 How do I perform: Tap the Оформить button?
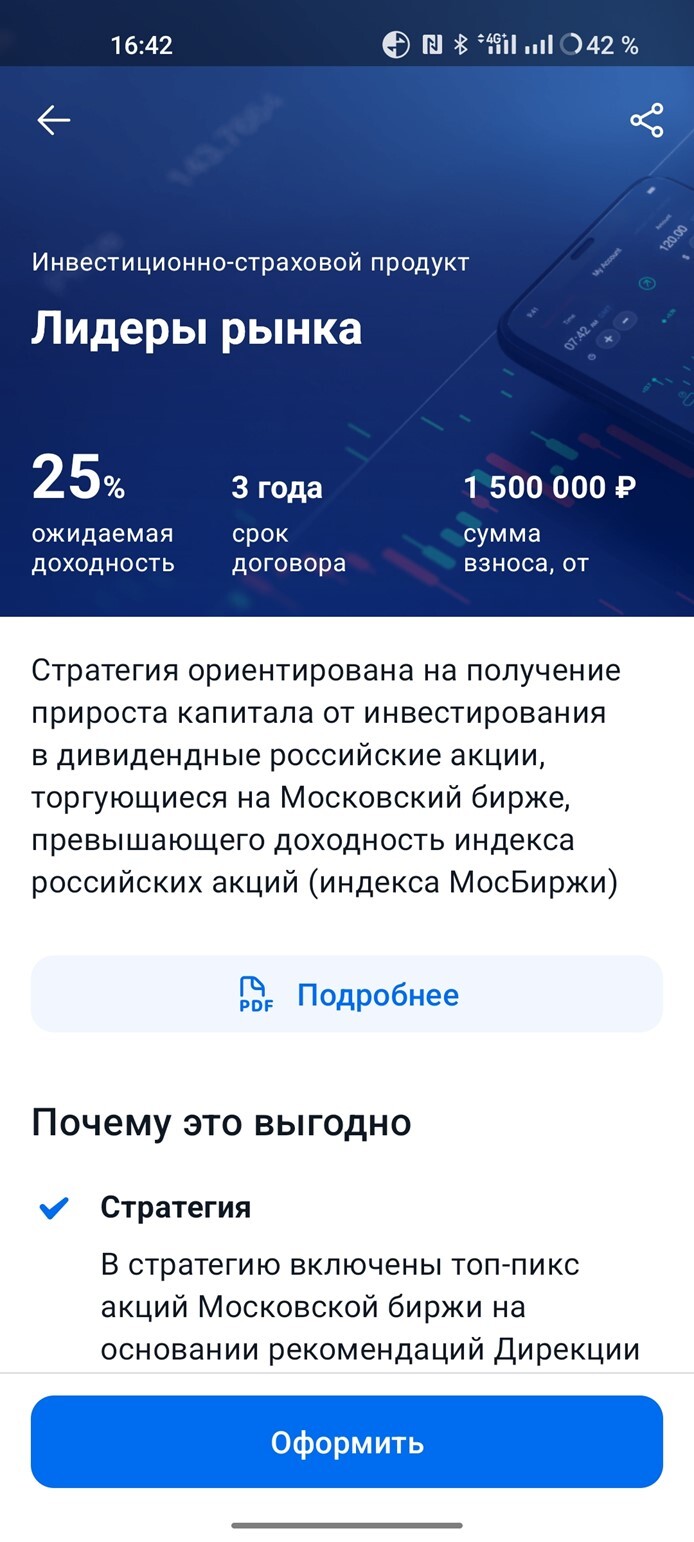pyautogui.click(x=347, y=1442)
